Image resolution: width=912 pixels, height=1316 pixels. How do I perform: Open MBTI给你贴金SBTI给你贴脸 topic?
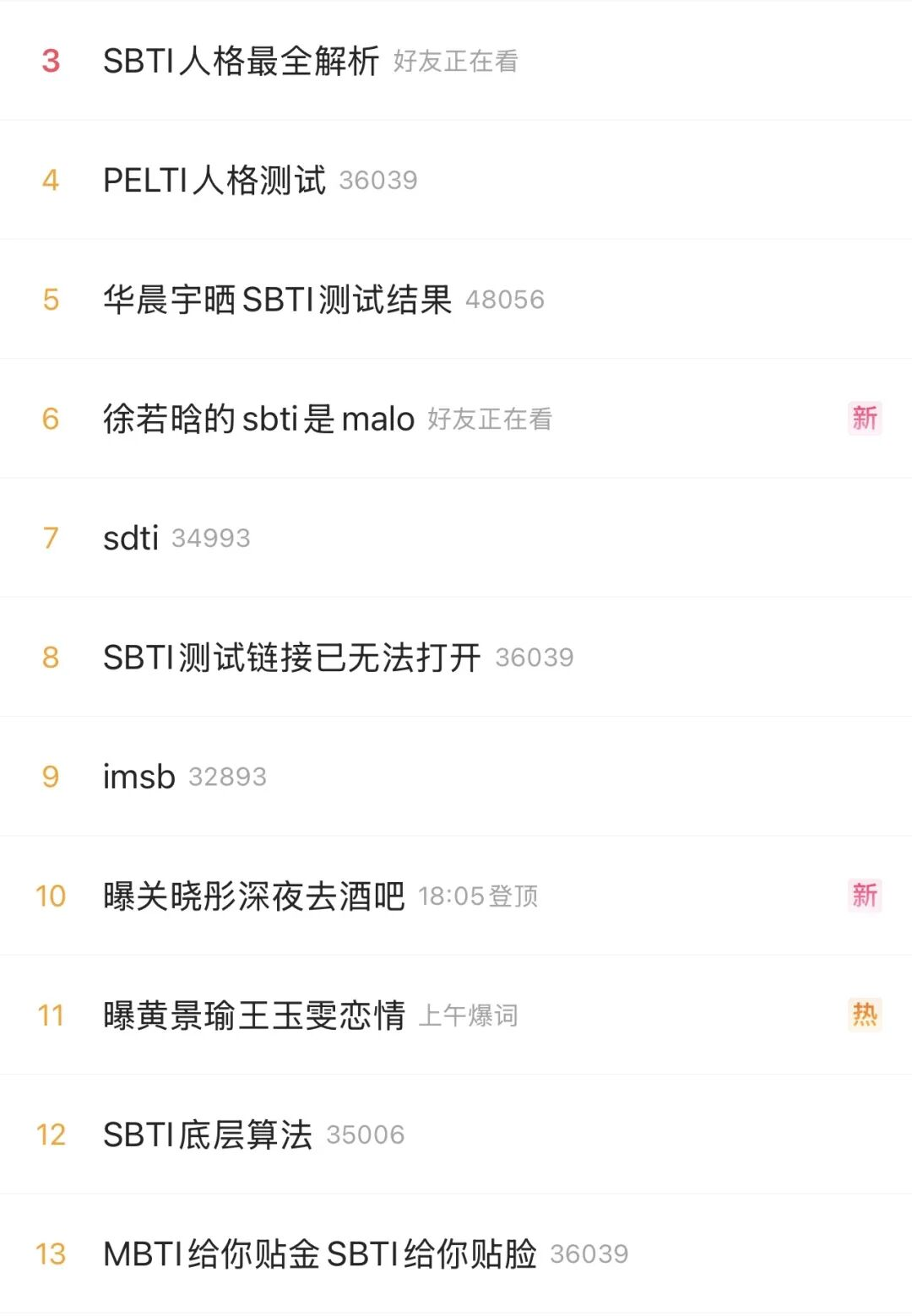tap(319, 1254)
